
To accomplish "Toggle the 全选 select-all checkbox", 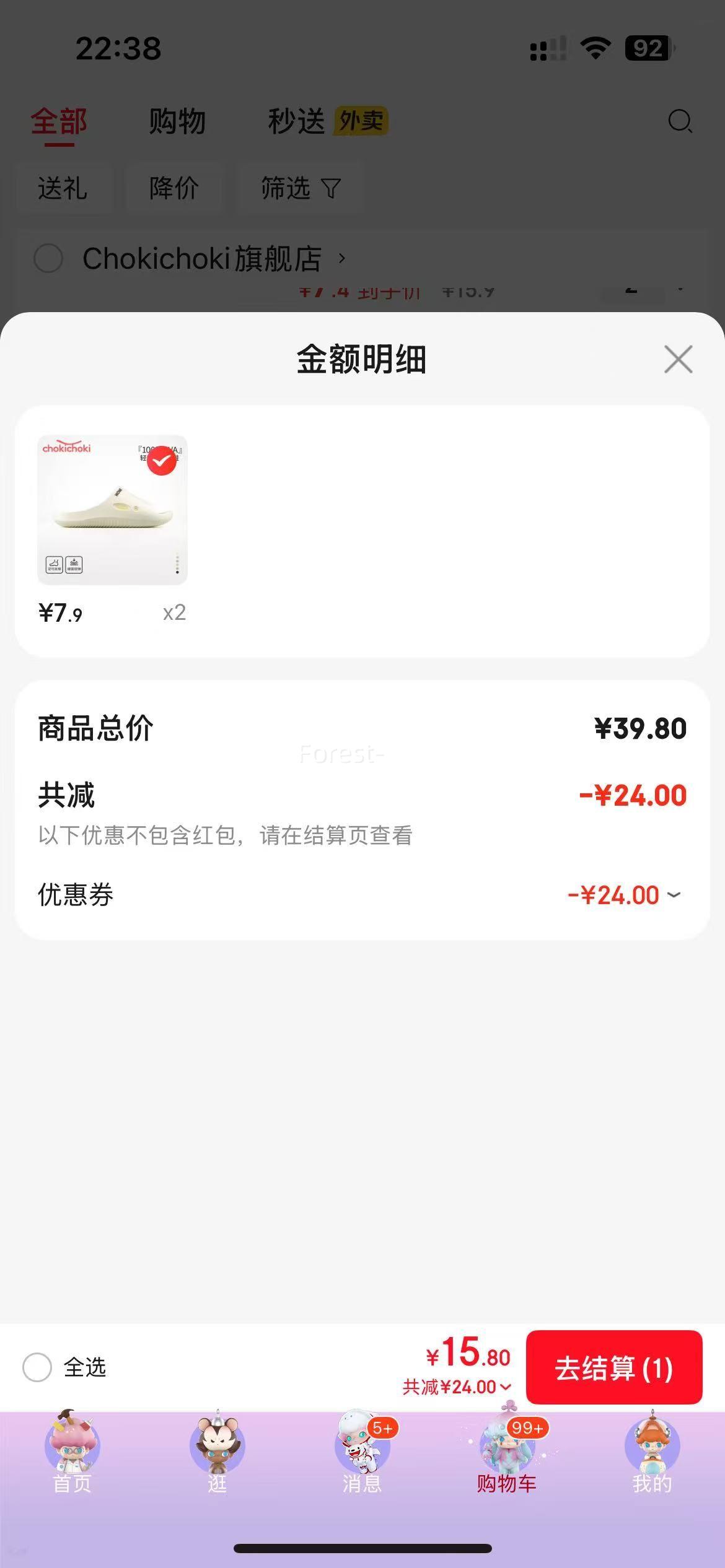I will [37, 1367].
